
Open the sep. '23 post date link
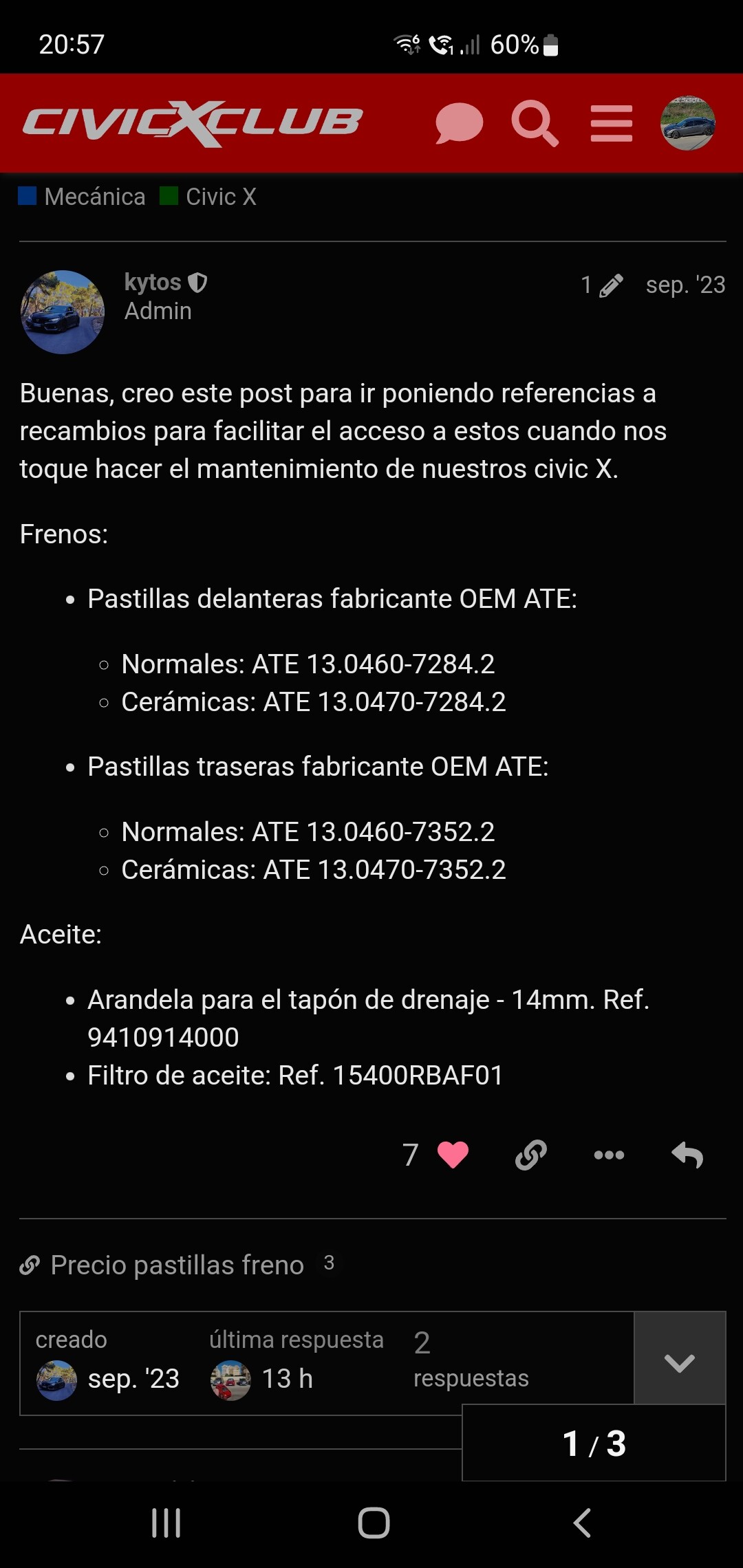click(685, 285)
